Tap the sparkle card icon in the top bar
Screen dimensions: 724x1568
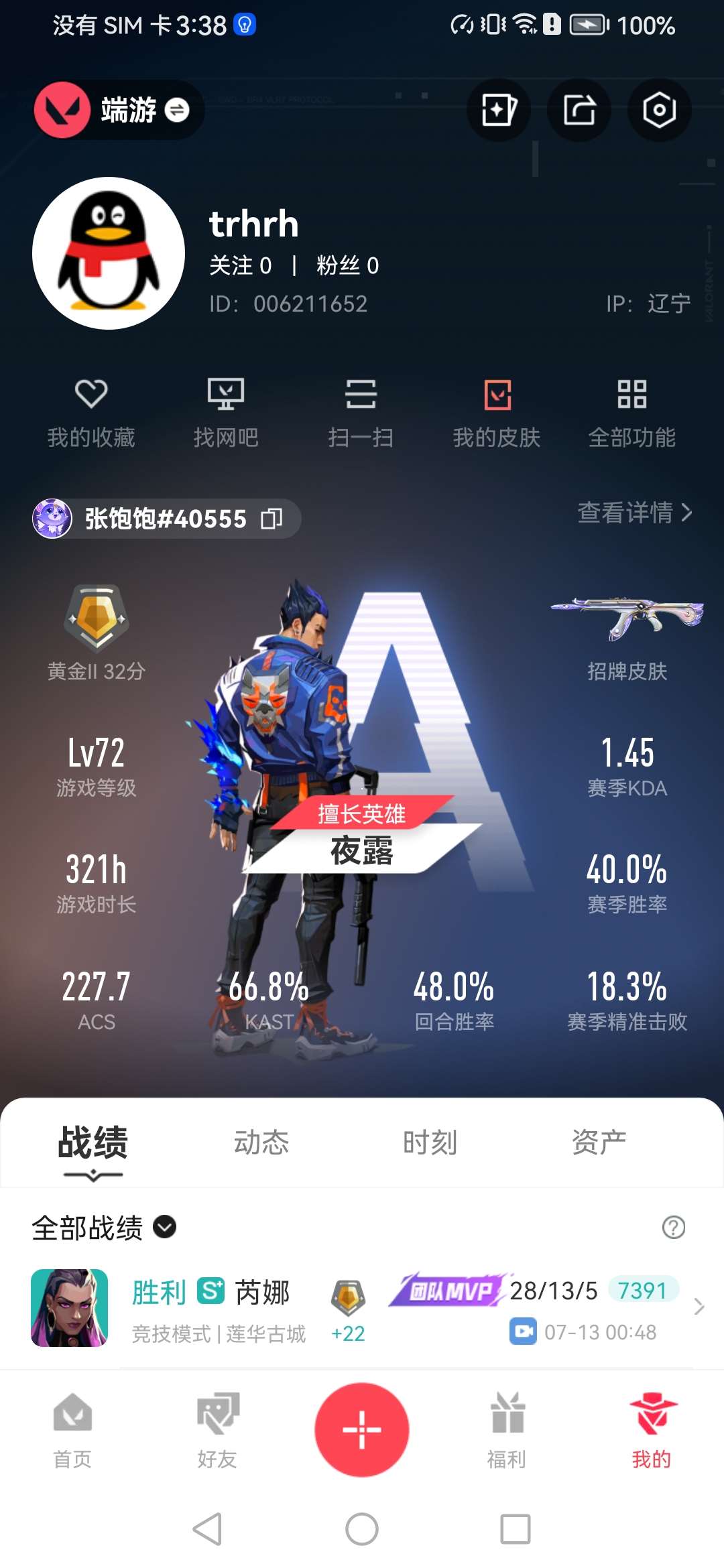[498, 110]
